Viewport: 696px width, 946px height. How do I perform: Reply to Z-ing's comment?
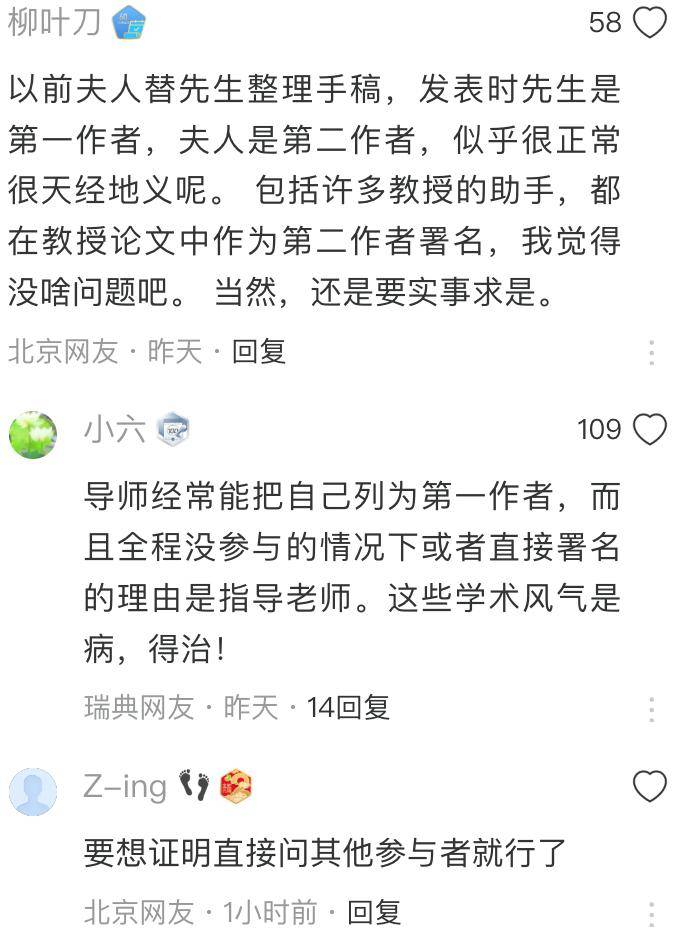pyautogui.click(x=374, y=912)
